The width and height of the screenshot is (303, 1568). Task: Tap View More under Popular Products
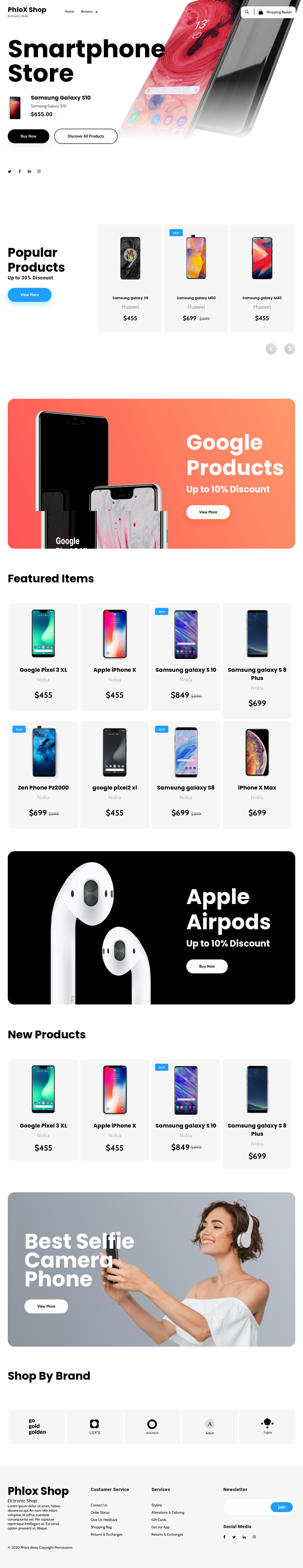[x=29, y=295]
